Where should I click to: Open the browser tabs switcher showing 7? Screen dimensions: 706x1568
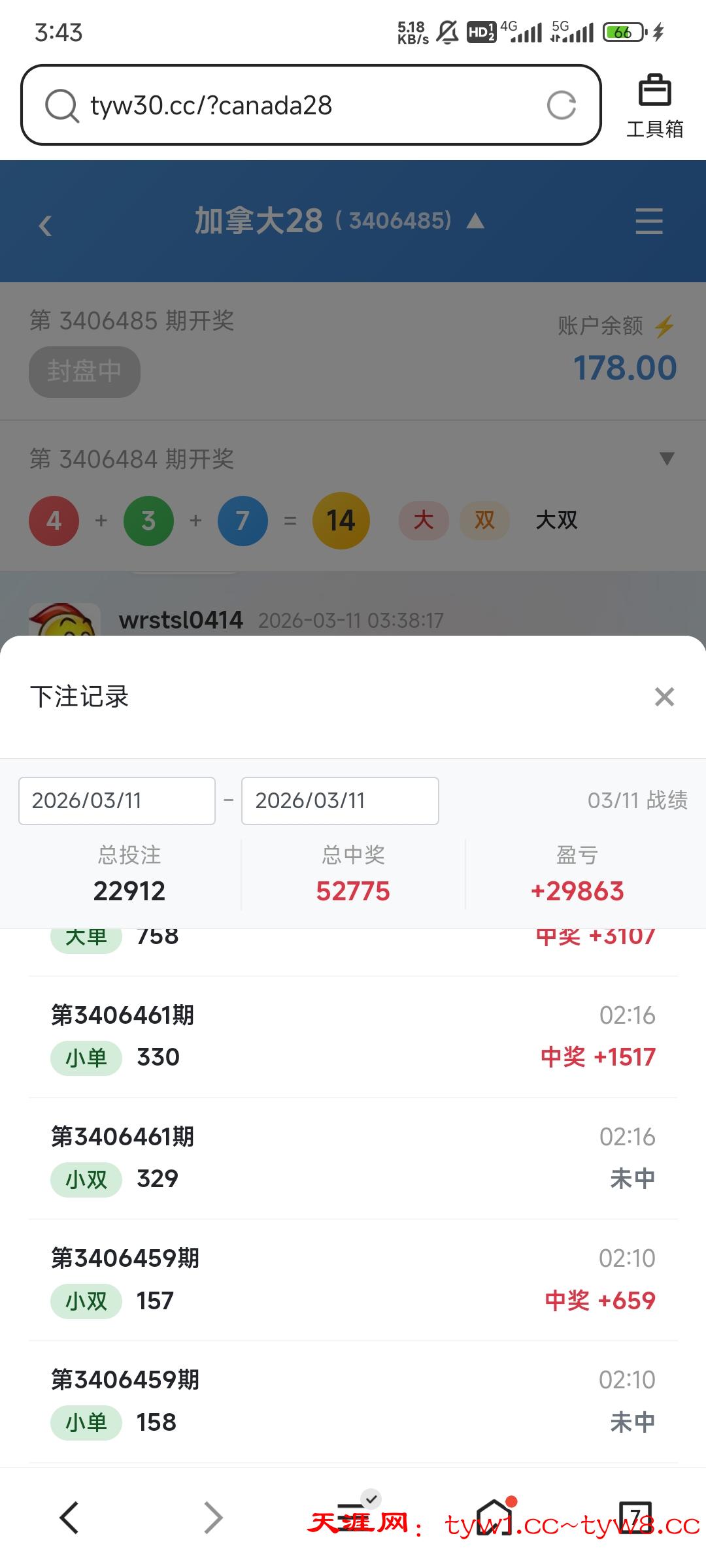635,1517
